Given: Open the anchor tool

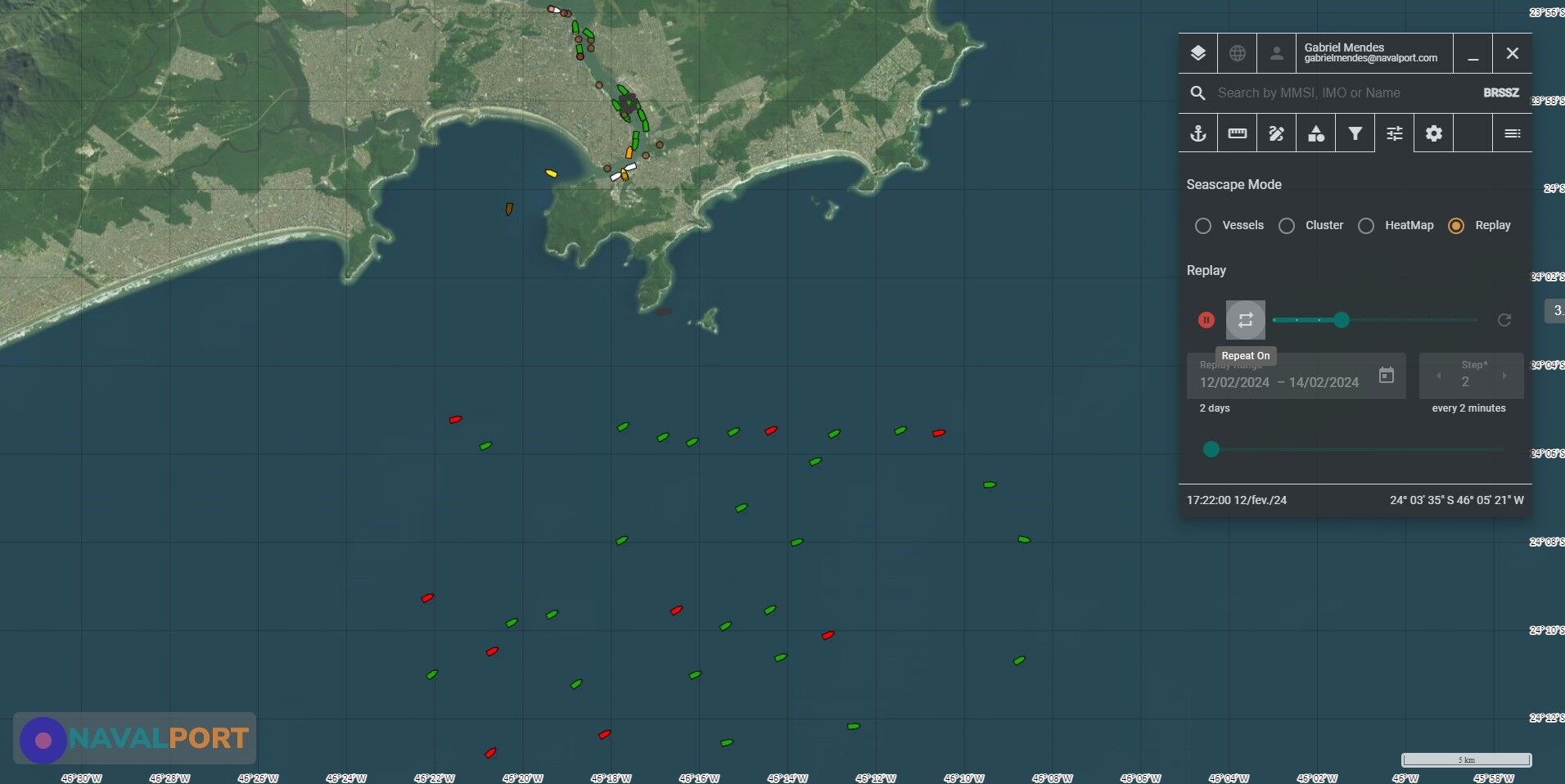Looking at the screenshot, I should pyautogui.click(x=1197, y=133).
